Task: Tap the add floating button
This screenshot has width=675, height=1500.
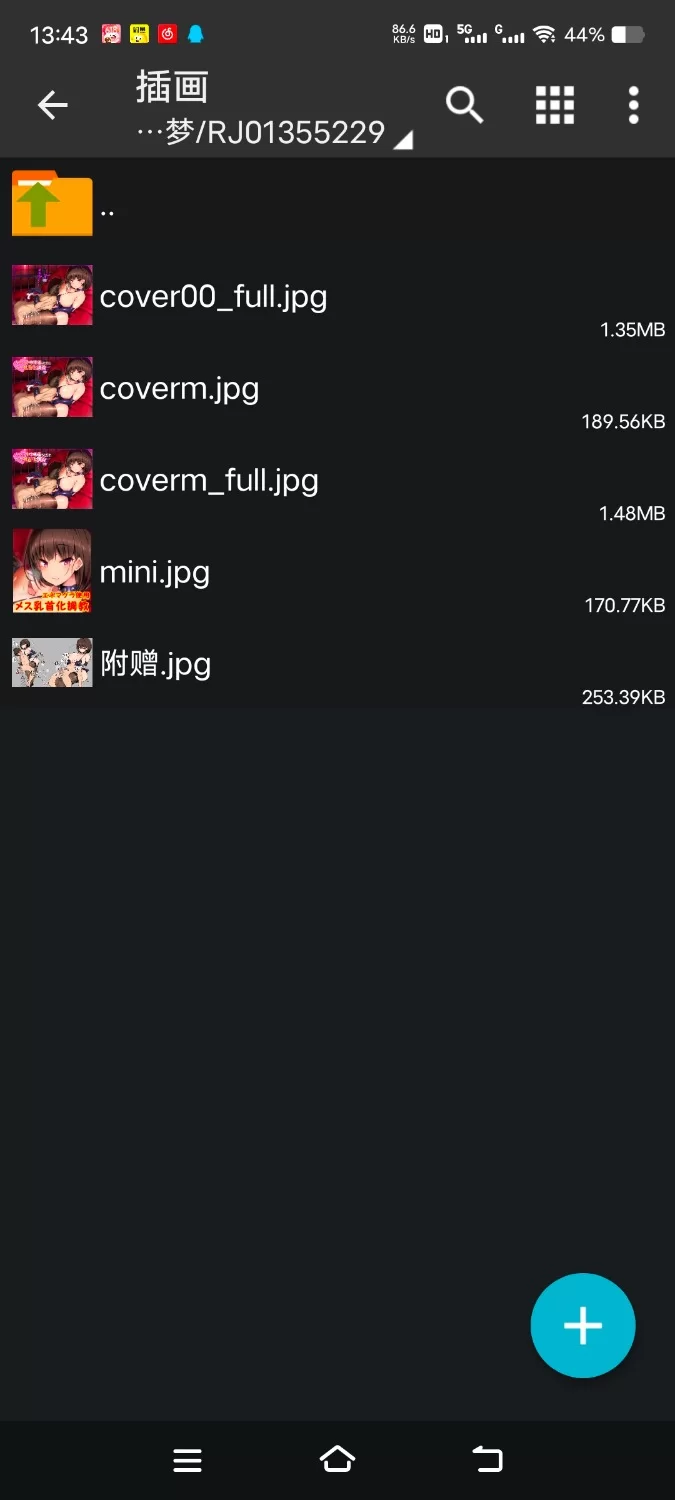Action: click(583, 1325)
